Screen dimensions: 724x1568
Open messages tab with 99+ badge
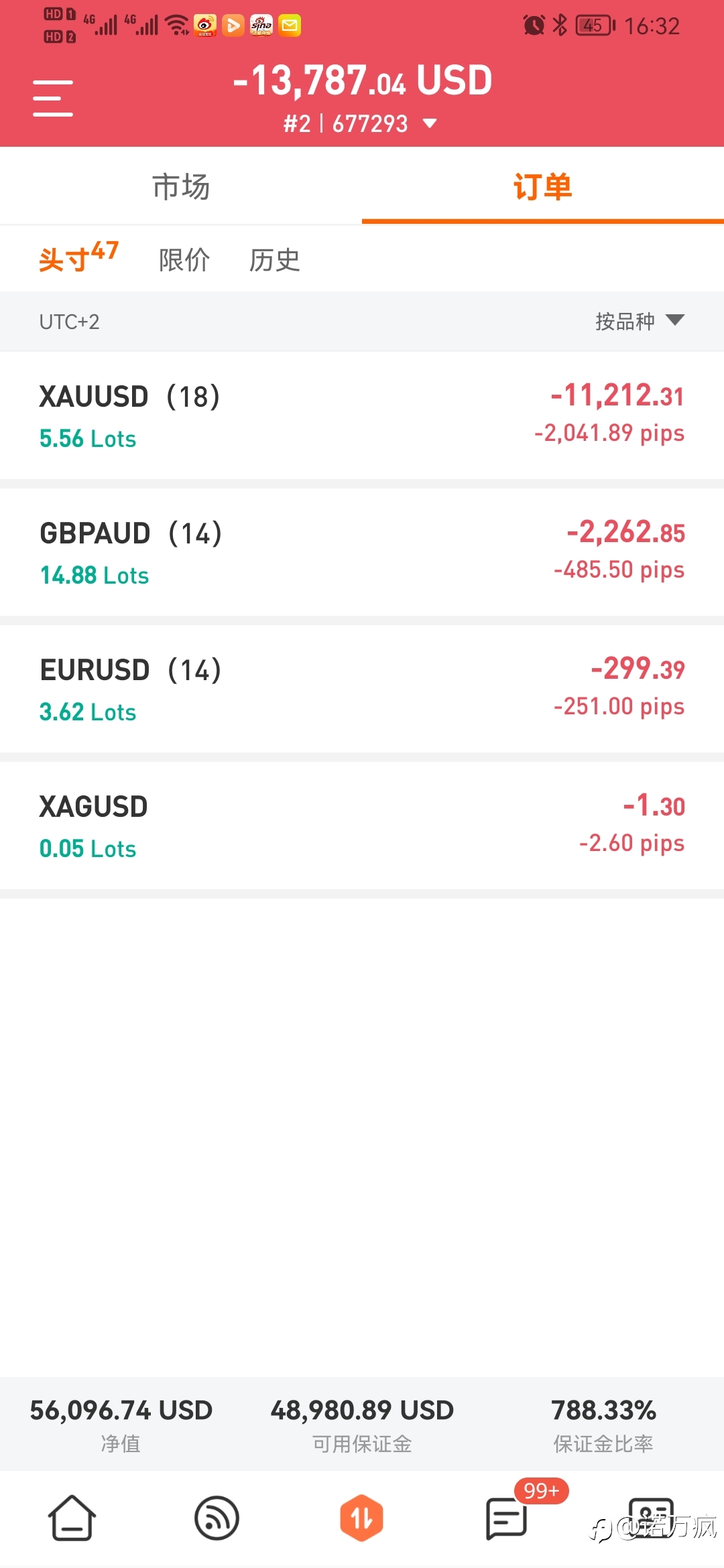pyautogui.click(x=507, y=1518)
